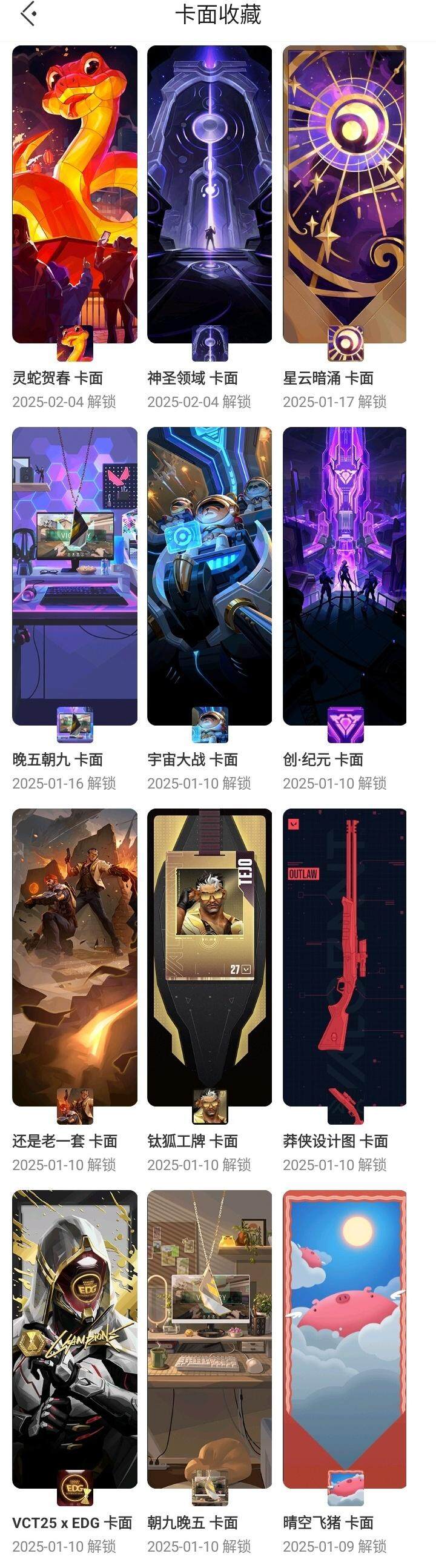Open the 宇宙大战 card
Image resolution: width=436 pixels, height=1568 pixels.
point(210,576)
